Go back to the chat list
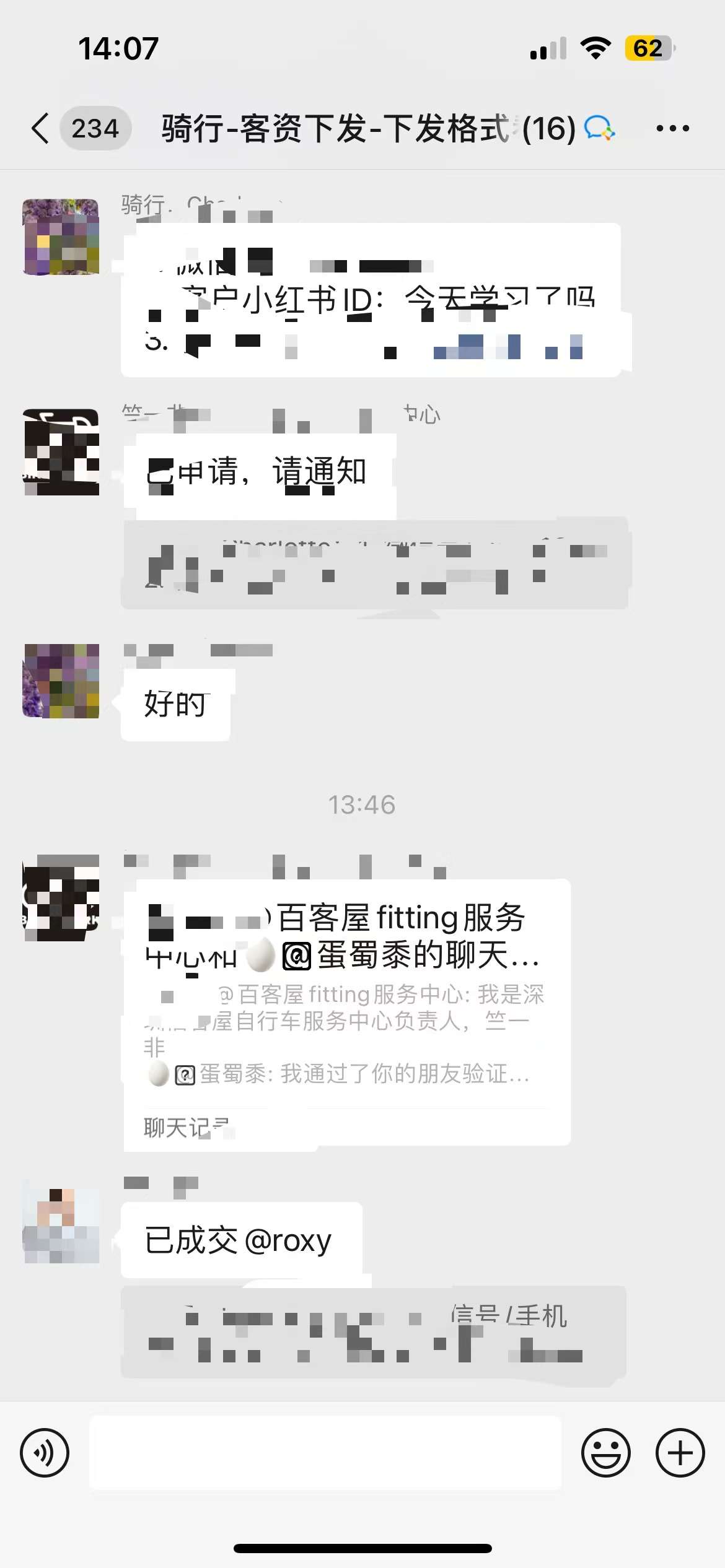 coord(41,129)
